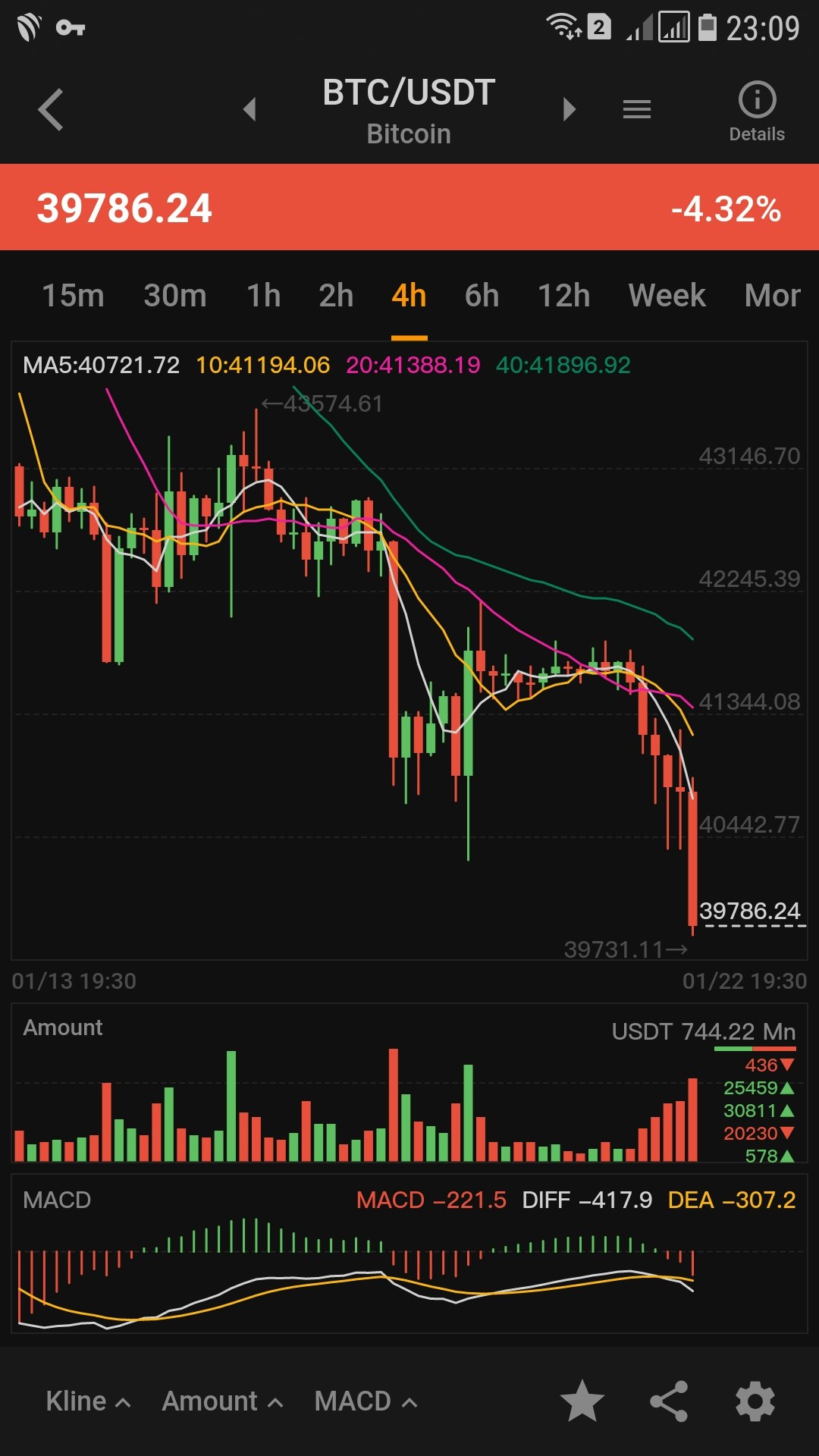Go back using the top-left arrow
Screen dimensions: 819x1456
(x=51, y=110)
